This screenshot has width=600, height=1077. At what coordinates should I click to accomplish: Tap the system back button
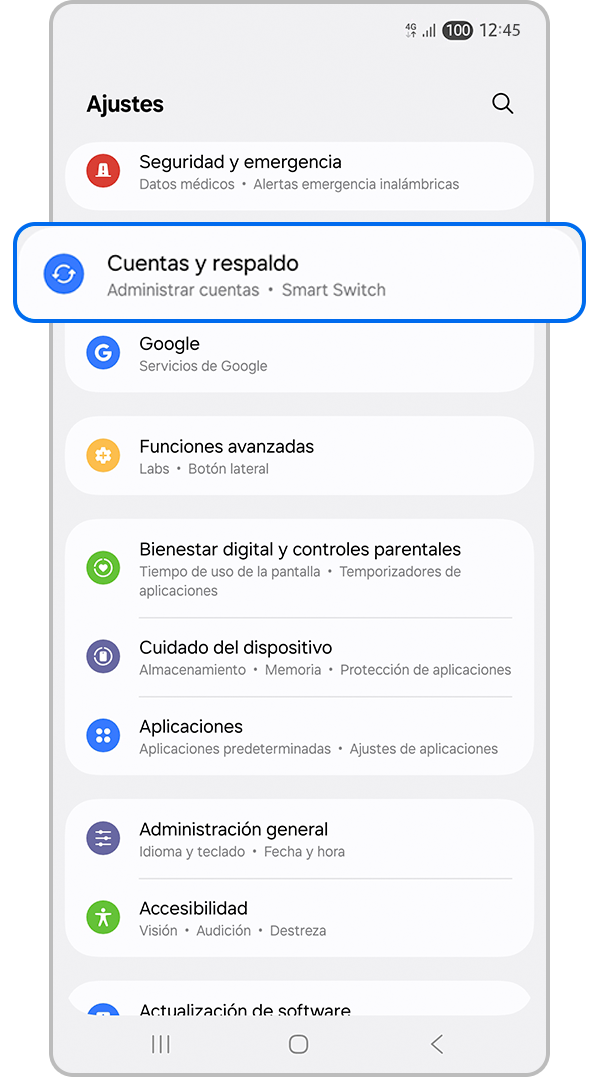(437, 1044)
